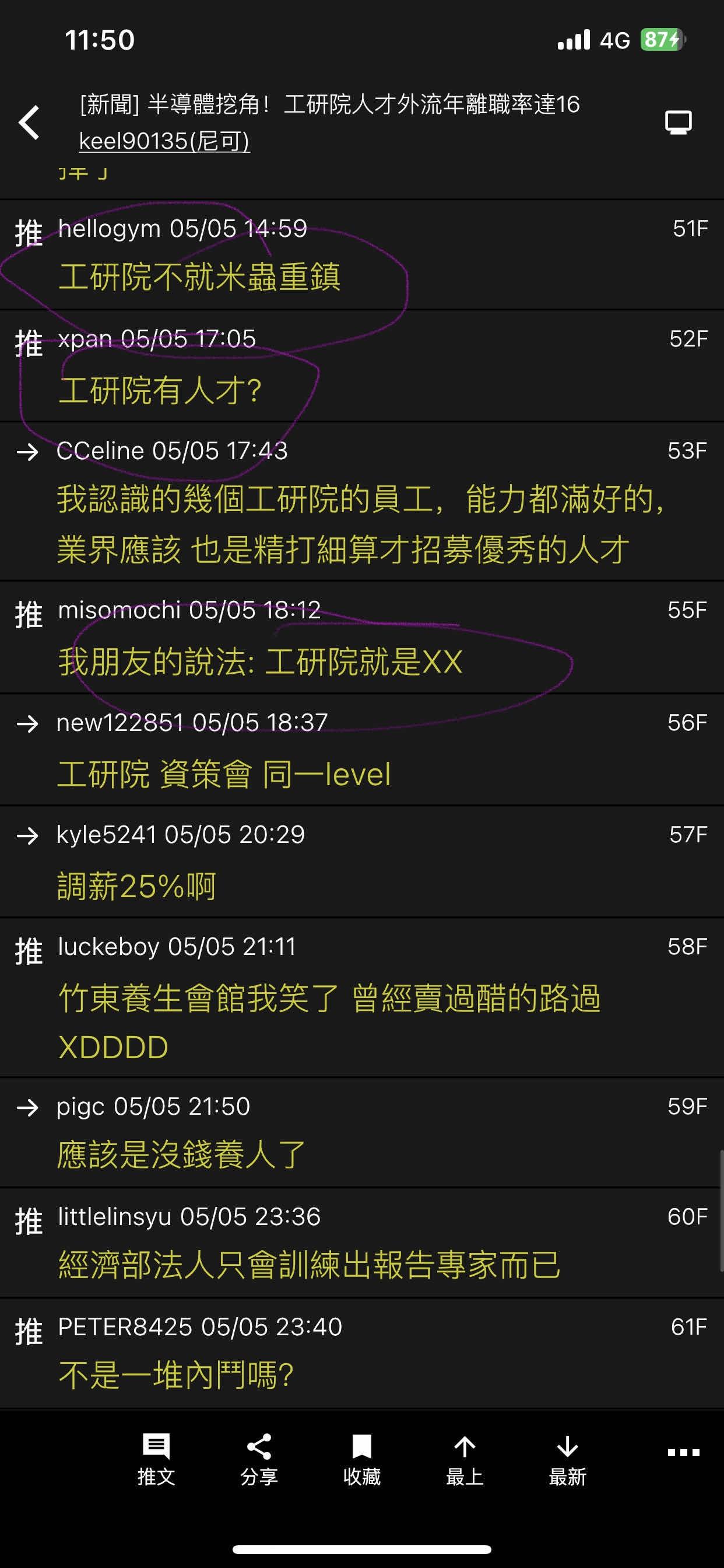Open 推文 to post a comment

pyautogui.click(x=156, y=1460)
